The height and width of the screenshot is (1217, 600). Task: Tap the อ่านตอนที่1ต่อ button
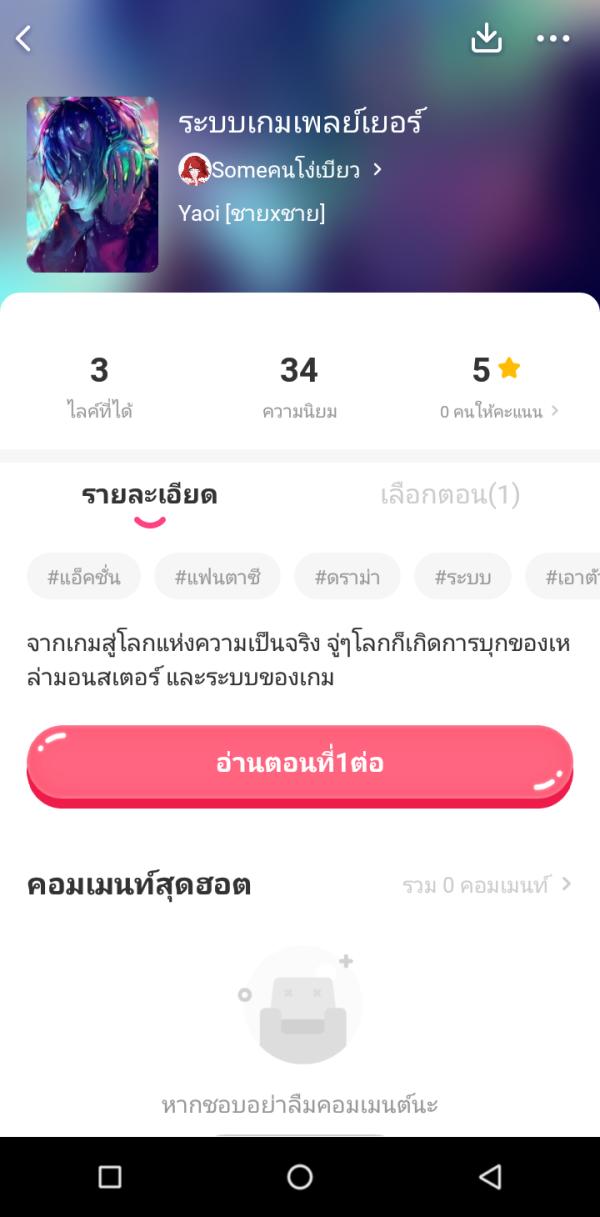[300, 764]
